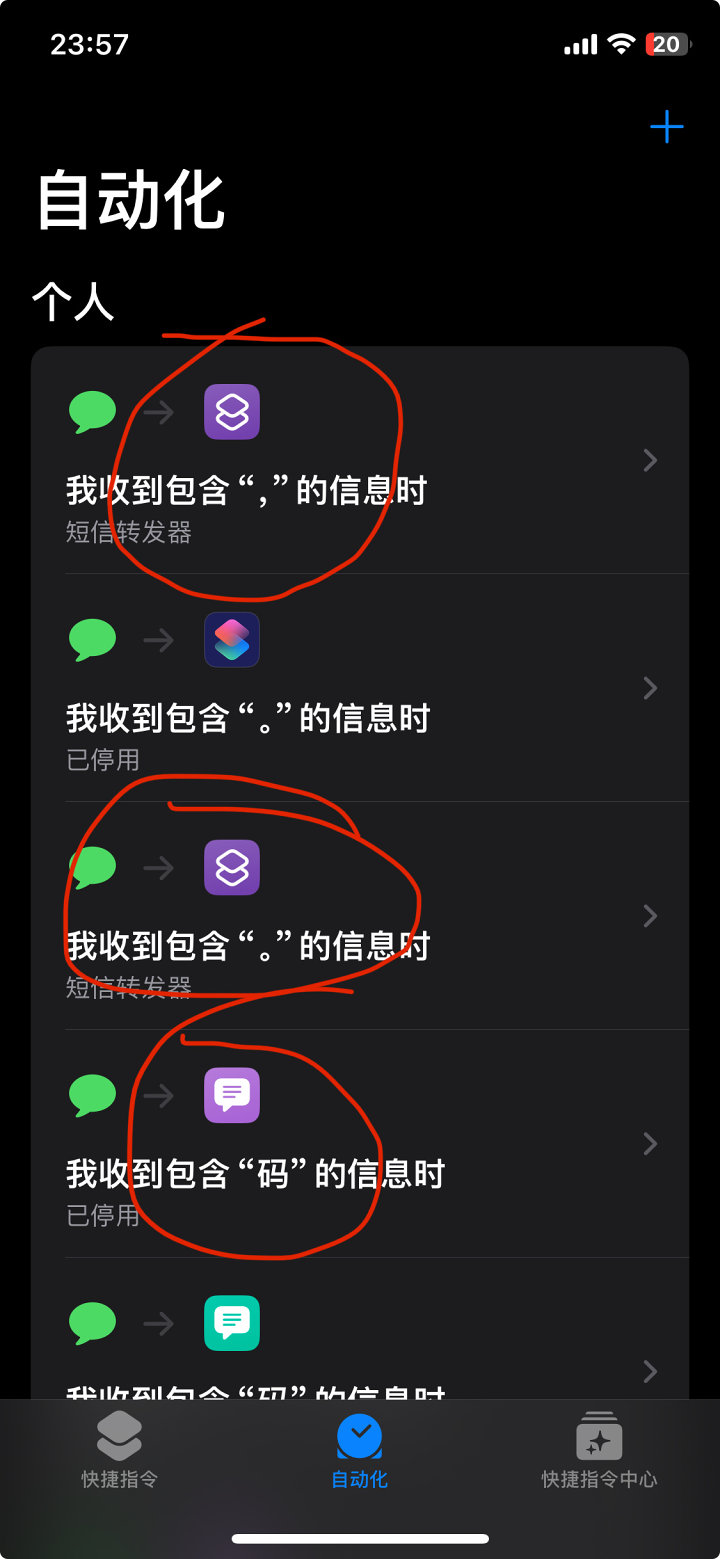Expand details of the first automation via its chevron
This screenshot has width=720, height=1559.
(x=650, y=460)
